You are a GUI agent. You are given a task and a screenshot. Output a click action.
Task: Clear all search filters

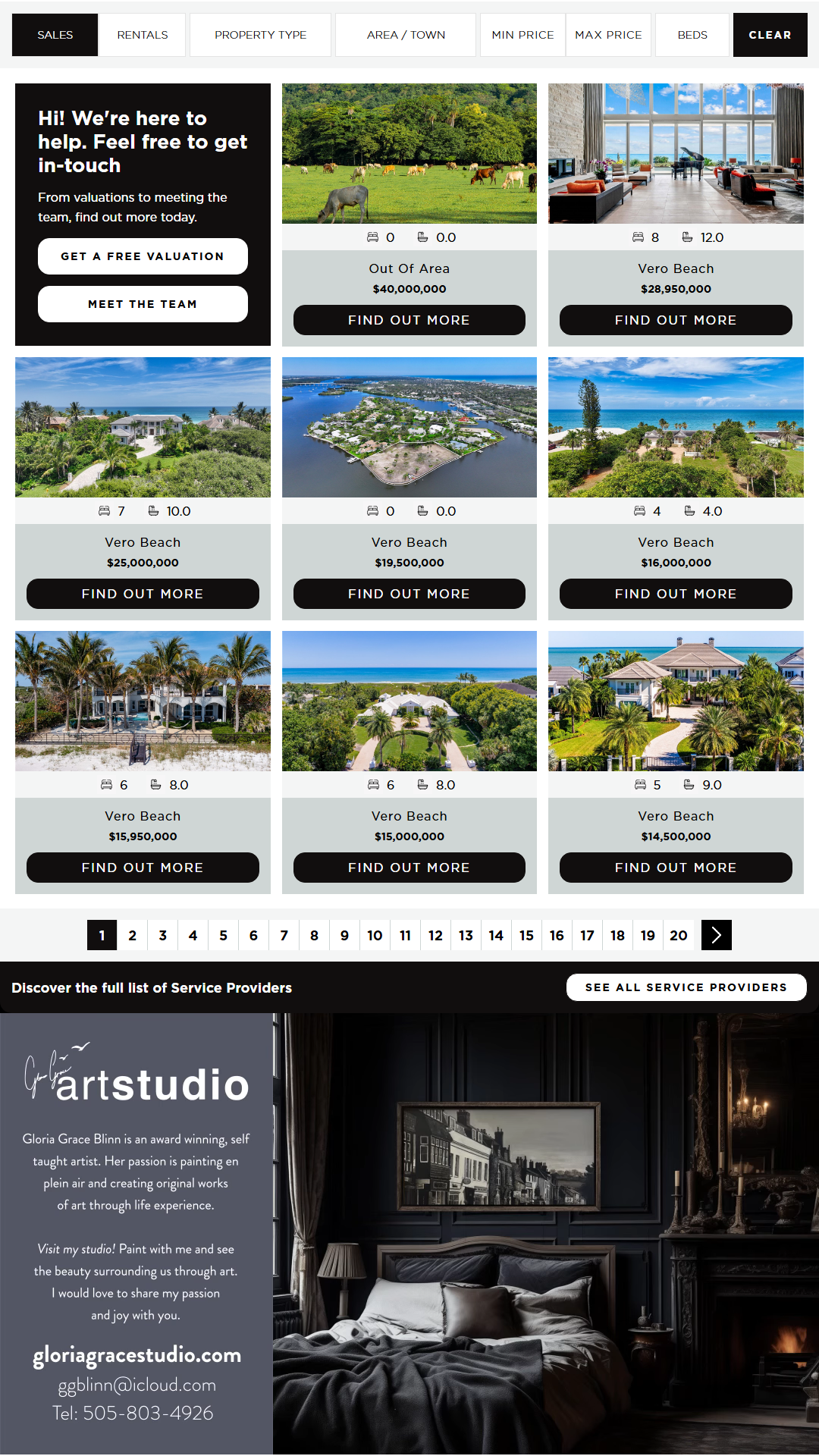point(770,35)
